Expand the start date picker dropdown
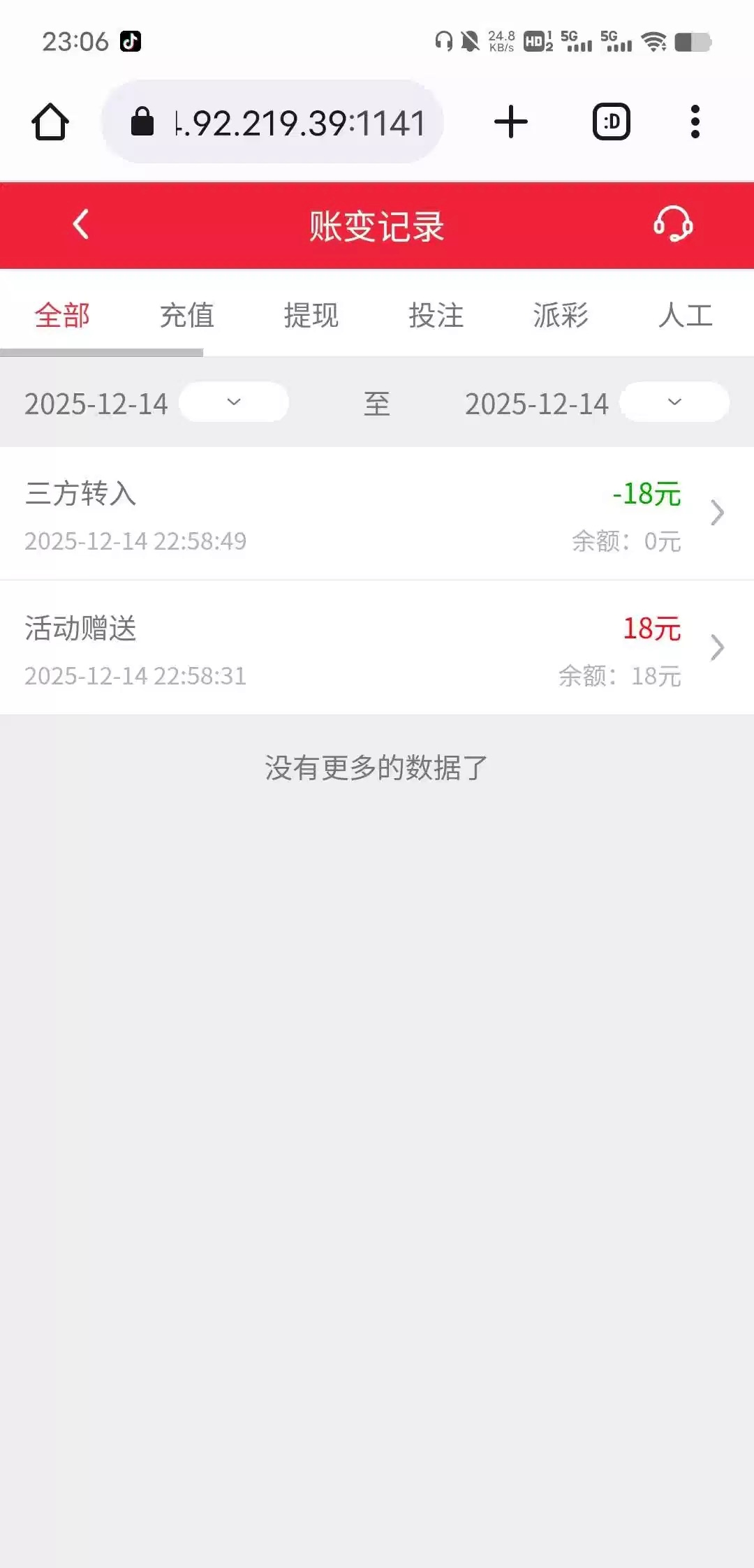 234,402
